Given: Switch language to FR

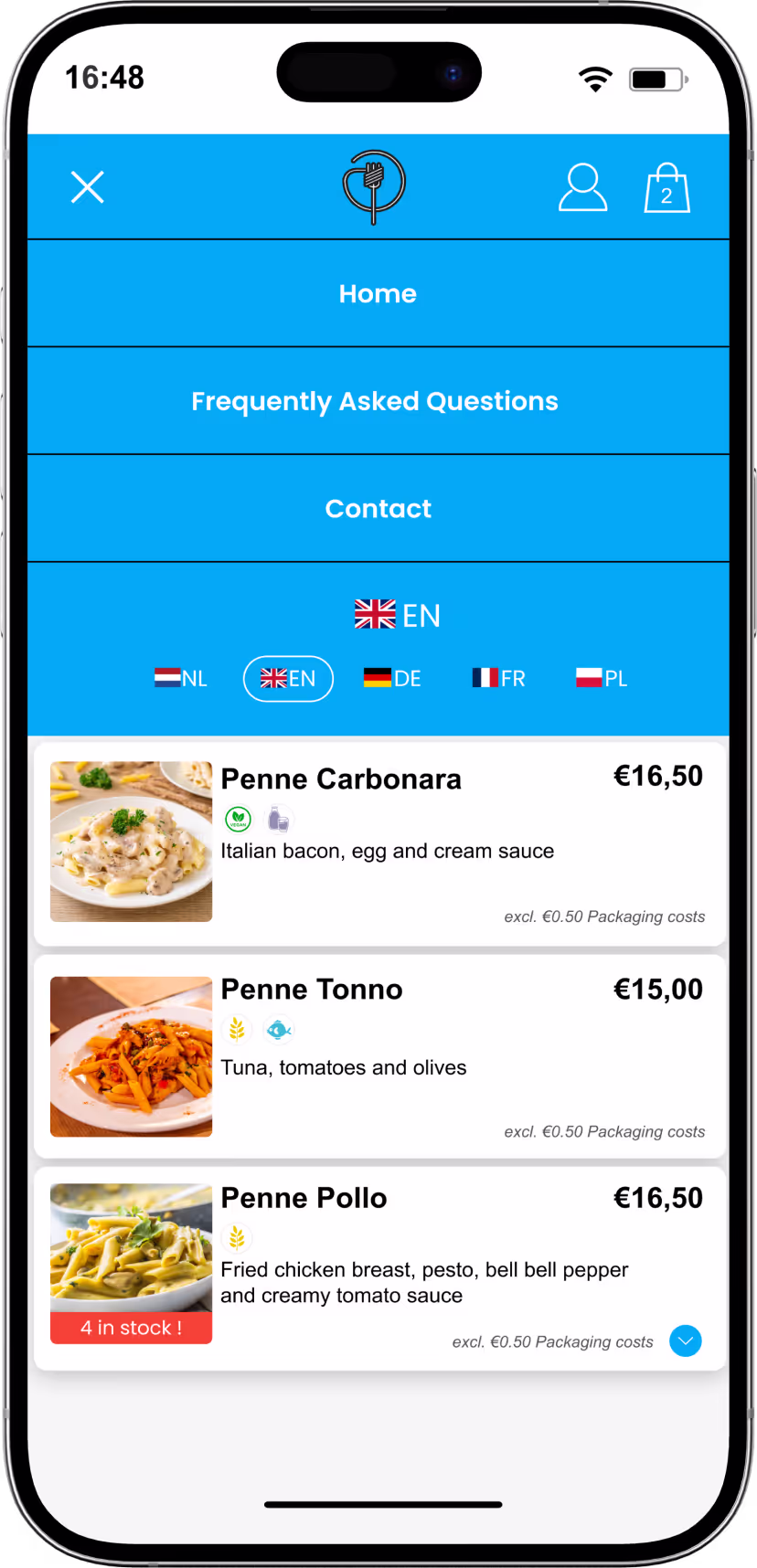Looking at the screenshot, I should click(498, 678).
